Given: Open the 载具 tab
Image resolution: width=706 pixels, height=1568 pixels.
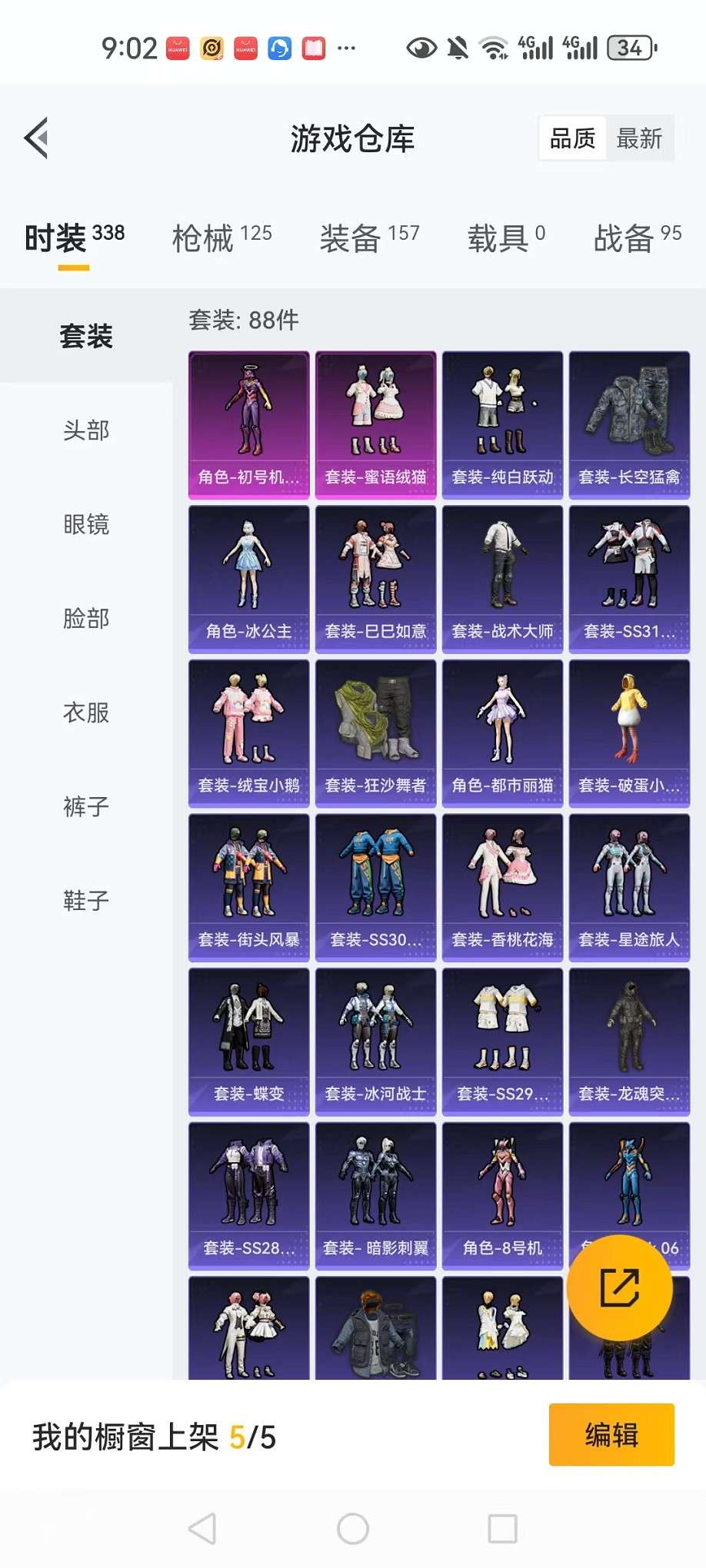Looking at the screenshot, I should pyautogui.click(x=507, y=238).
